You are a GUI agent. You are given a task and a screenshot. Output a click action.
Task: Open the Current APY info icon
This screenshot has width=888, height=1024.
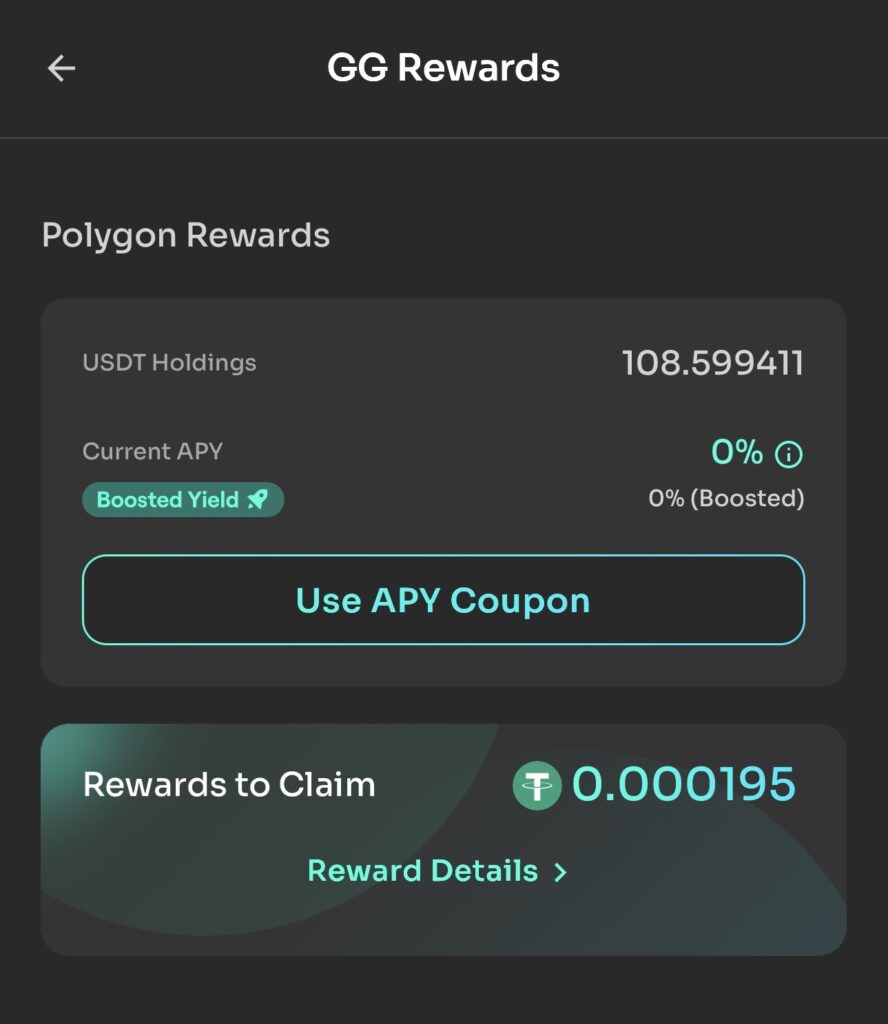pyautogui.click(x=789, y=455)
